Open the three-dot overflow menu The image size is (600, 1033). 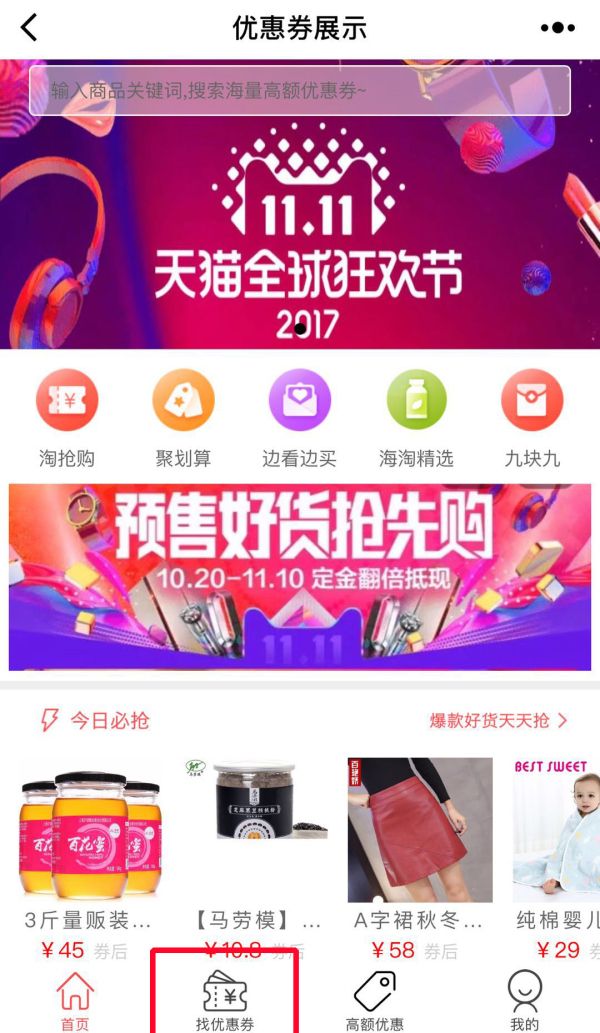pyautogui.click(x=557, y=28)
